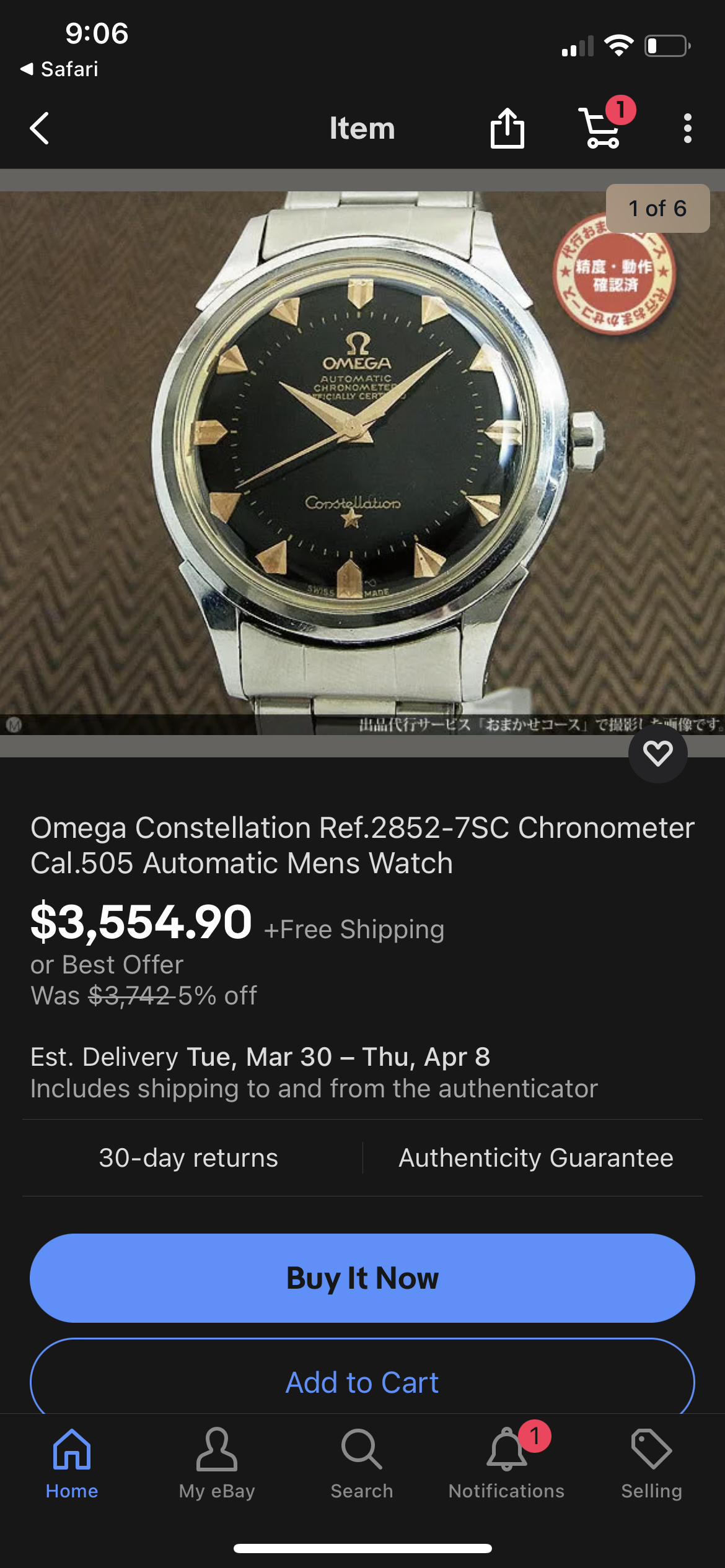Switch to the My eBay tab

click(217, 1464)
